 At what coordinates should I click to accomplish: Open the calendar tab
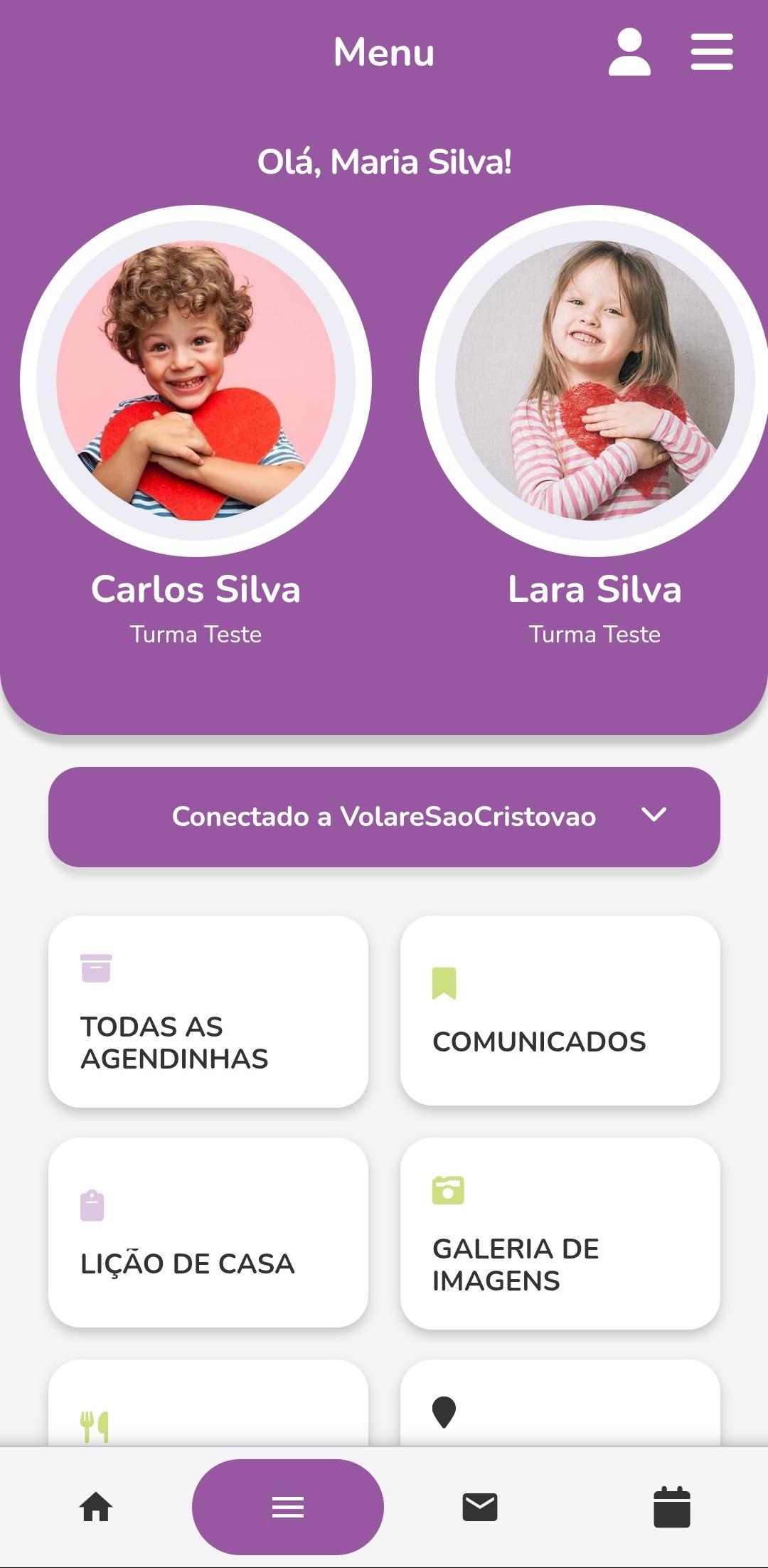click(672, 1507)
